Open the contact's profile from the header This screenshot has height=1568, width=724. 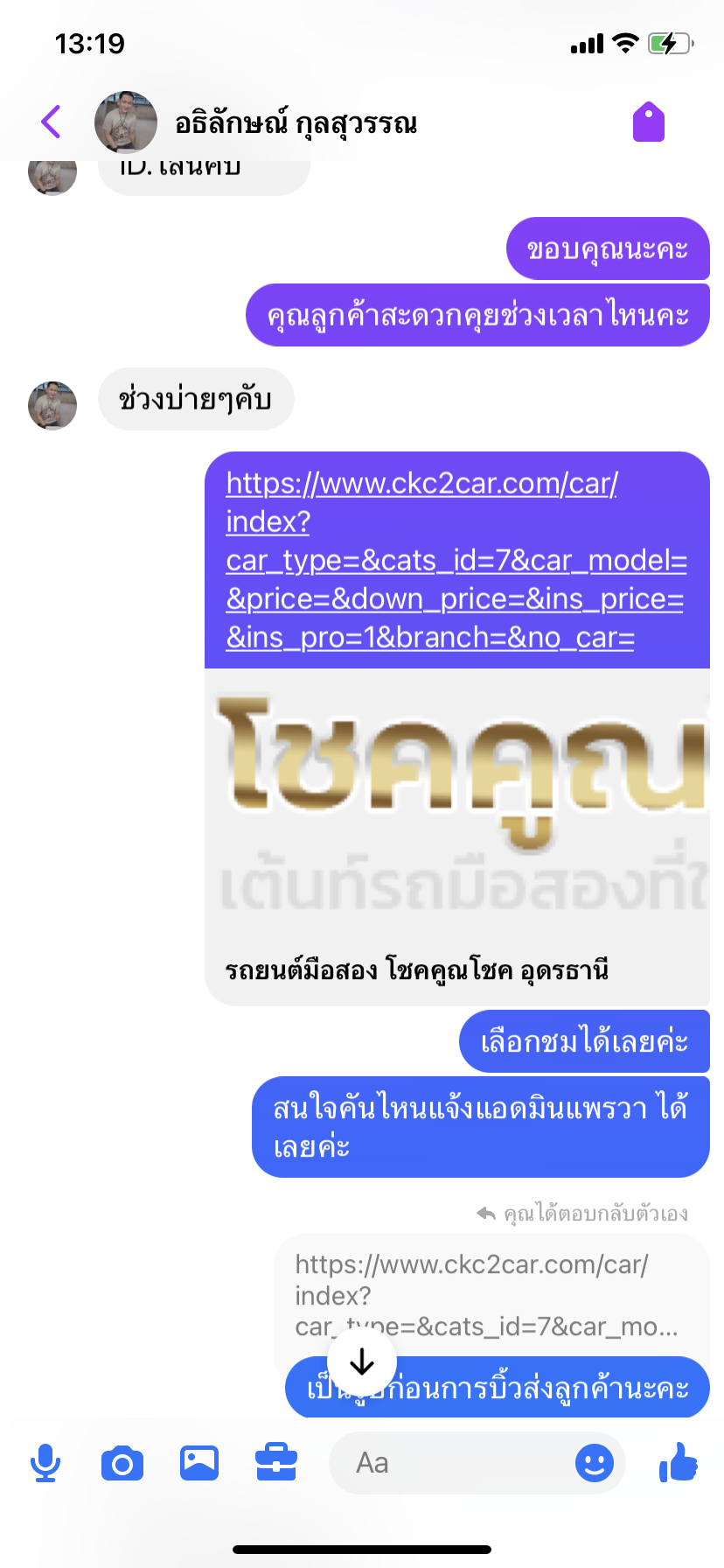click(x=255, y=122)
